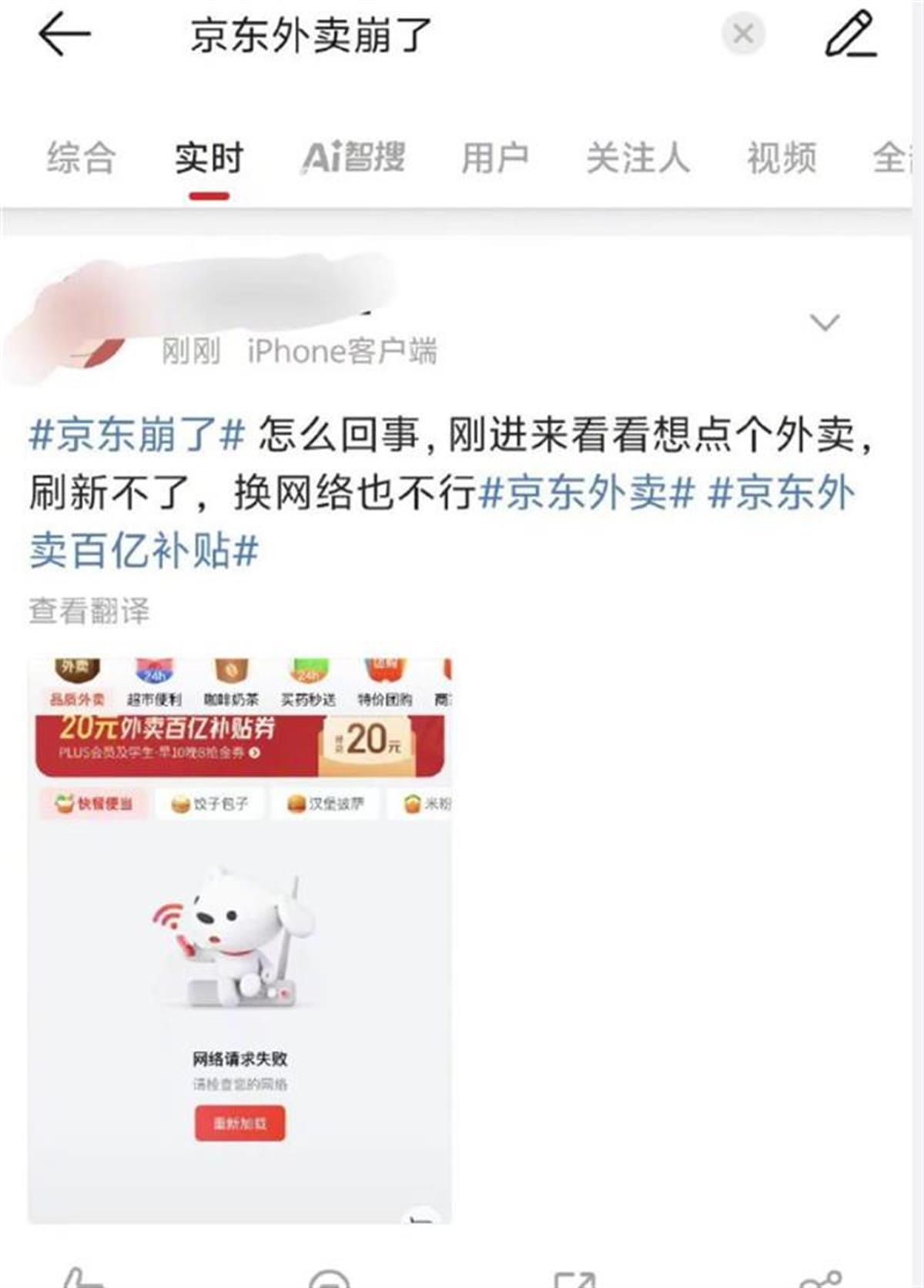The height and width of the screenshot is (1288, 924).
Task: Open the #京东崩了# hashtag
Action: (137, 434)
